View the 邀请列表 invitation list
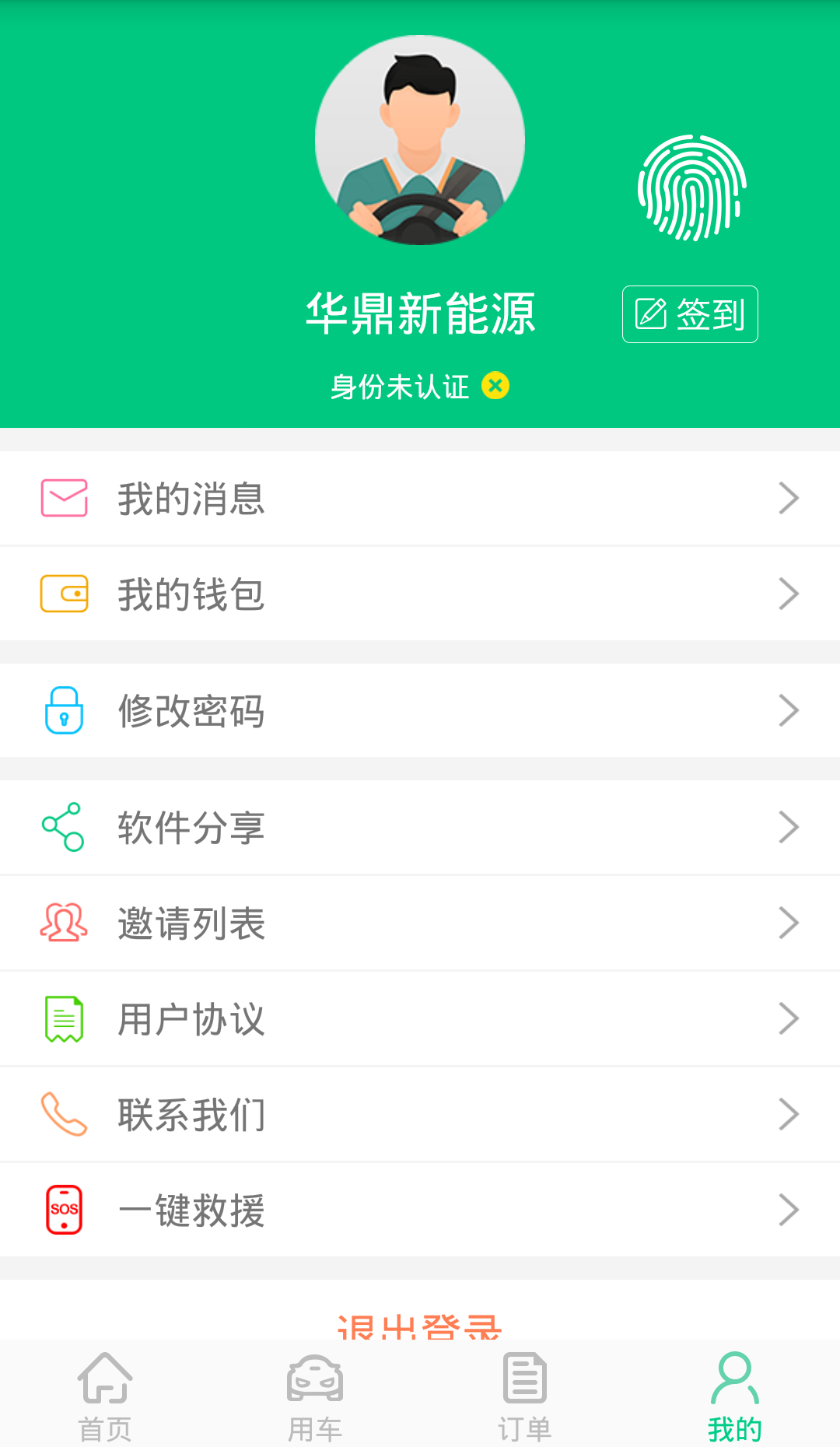The width and height of the screenshot is (840, 1447). [420, 923]
